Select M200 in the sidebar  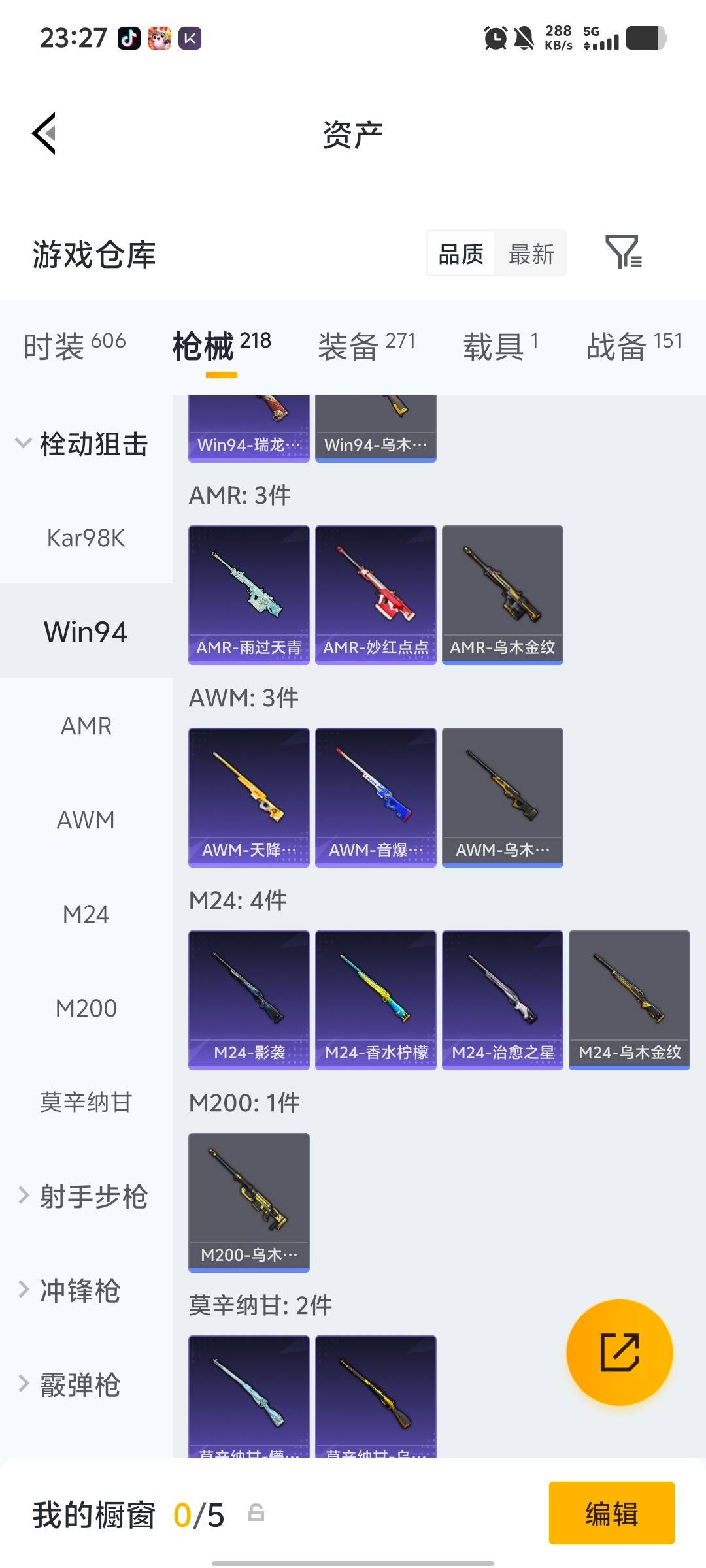tap(86, 1007)
